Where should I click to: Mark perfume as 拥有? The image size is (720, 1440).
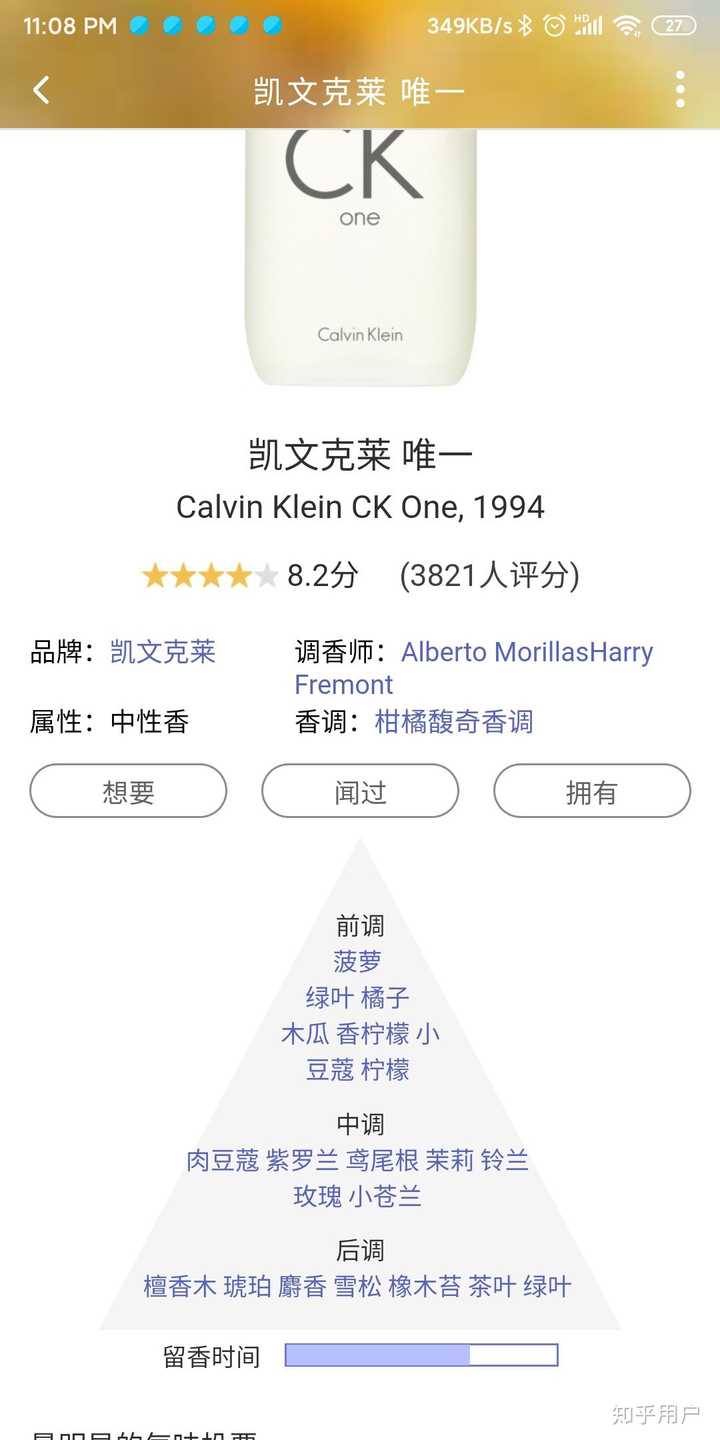(592, 791)
